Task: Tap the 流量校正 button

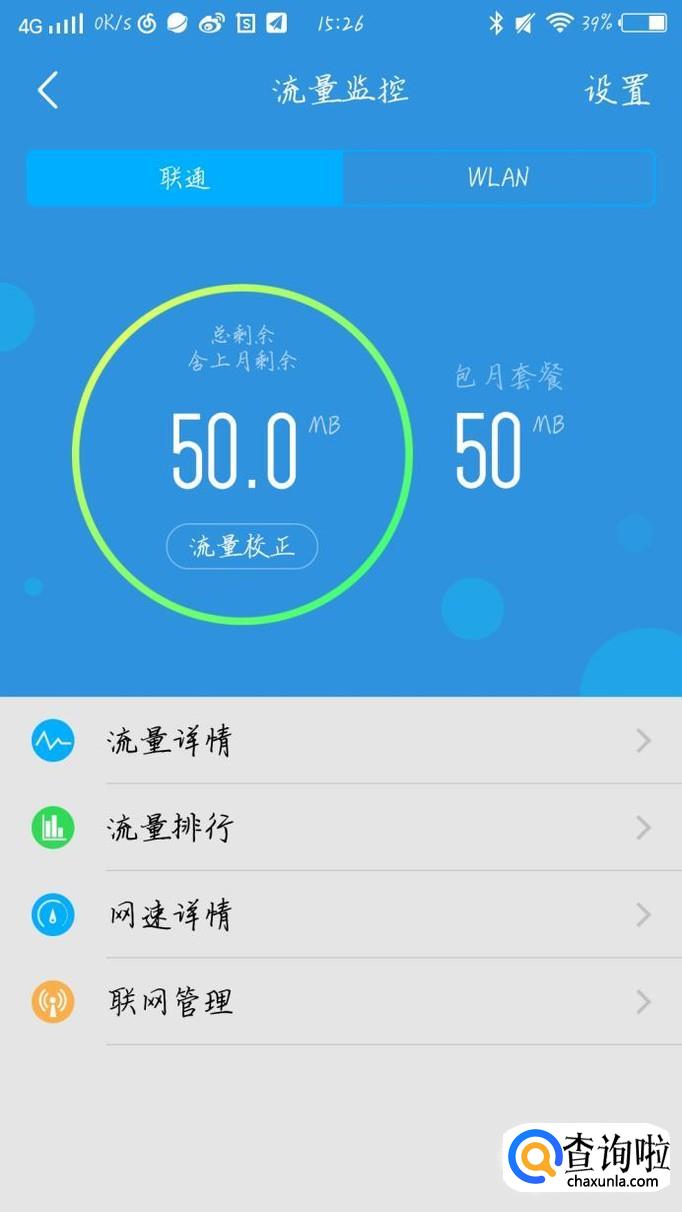Action: click(242, 547)
